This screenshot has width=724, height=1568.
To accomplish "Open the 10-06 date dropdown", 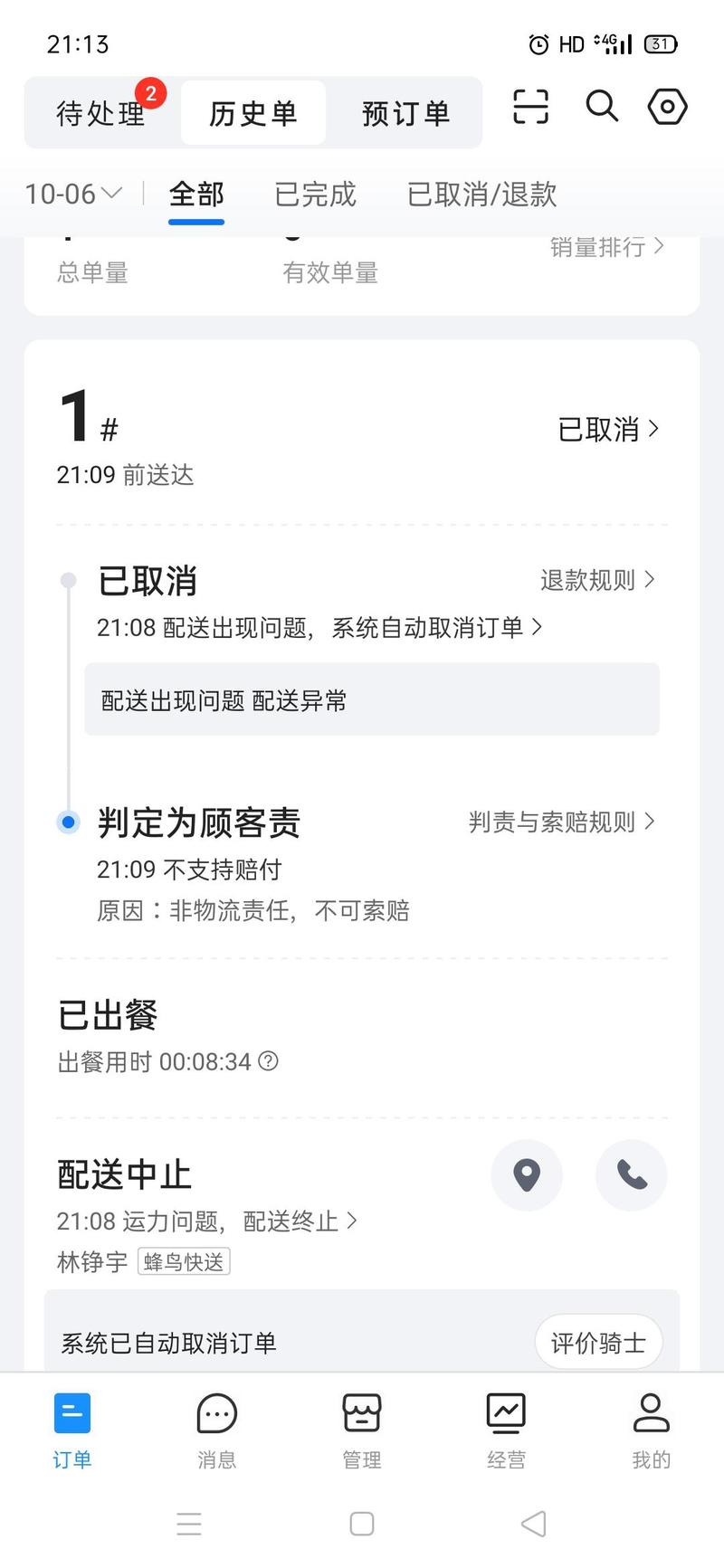I will pyautogui.click(x=73, y=194).
